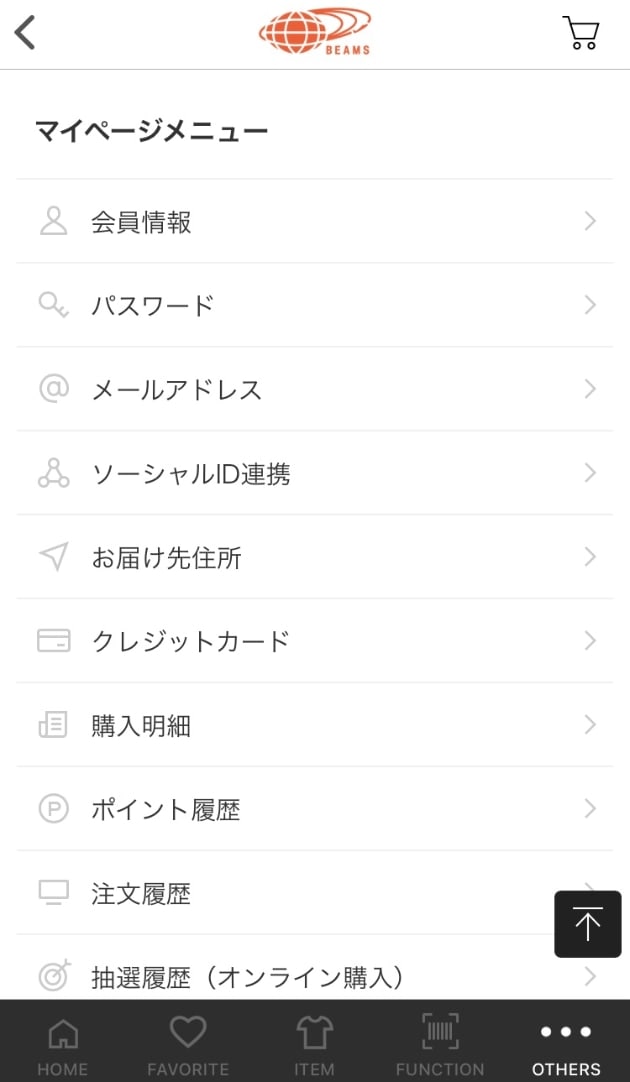The image size is (630, 1082).
Task: Tap ソーシャルID連携 row
Action: pos(315,473)
